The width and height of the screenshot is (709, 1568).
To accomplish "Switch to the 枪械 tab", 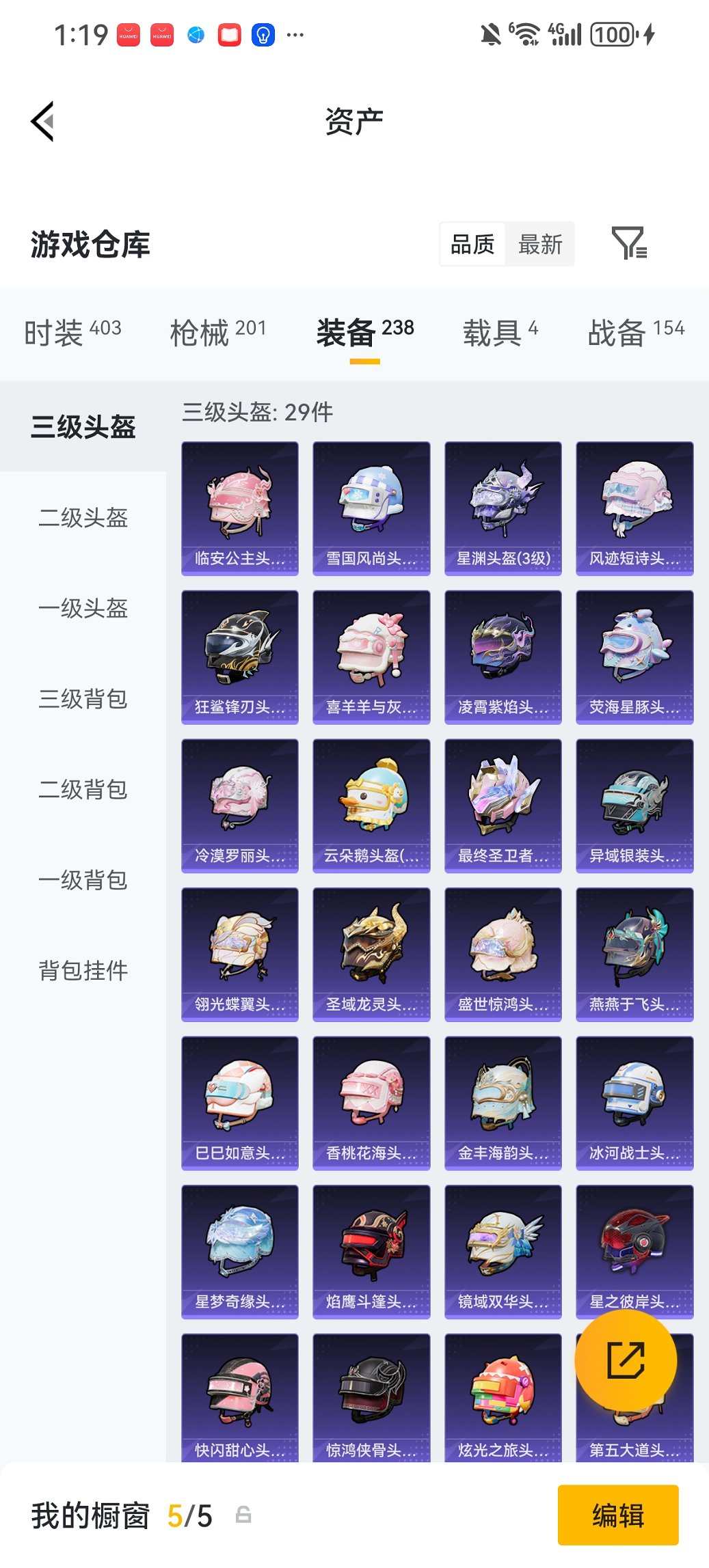I will 217,332.
